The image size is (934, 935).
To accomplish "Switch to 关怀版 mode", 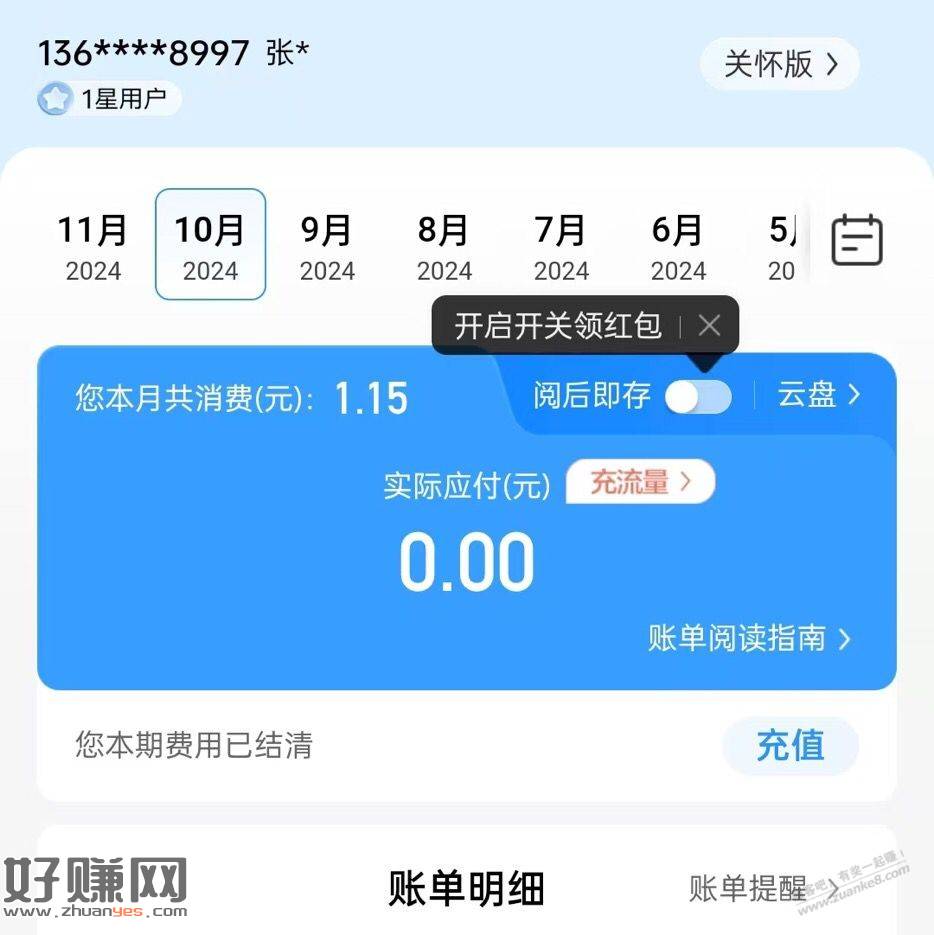I will [779, 65].
